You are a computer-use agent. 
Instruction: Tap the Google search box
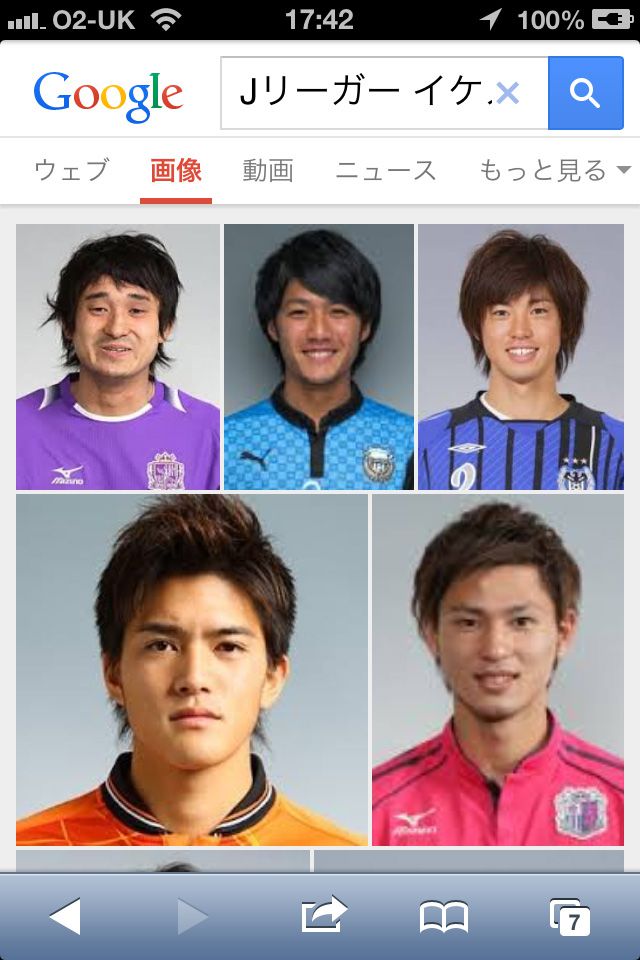pos(360,94)
